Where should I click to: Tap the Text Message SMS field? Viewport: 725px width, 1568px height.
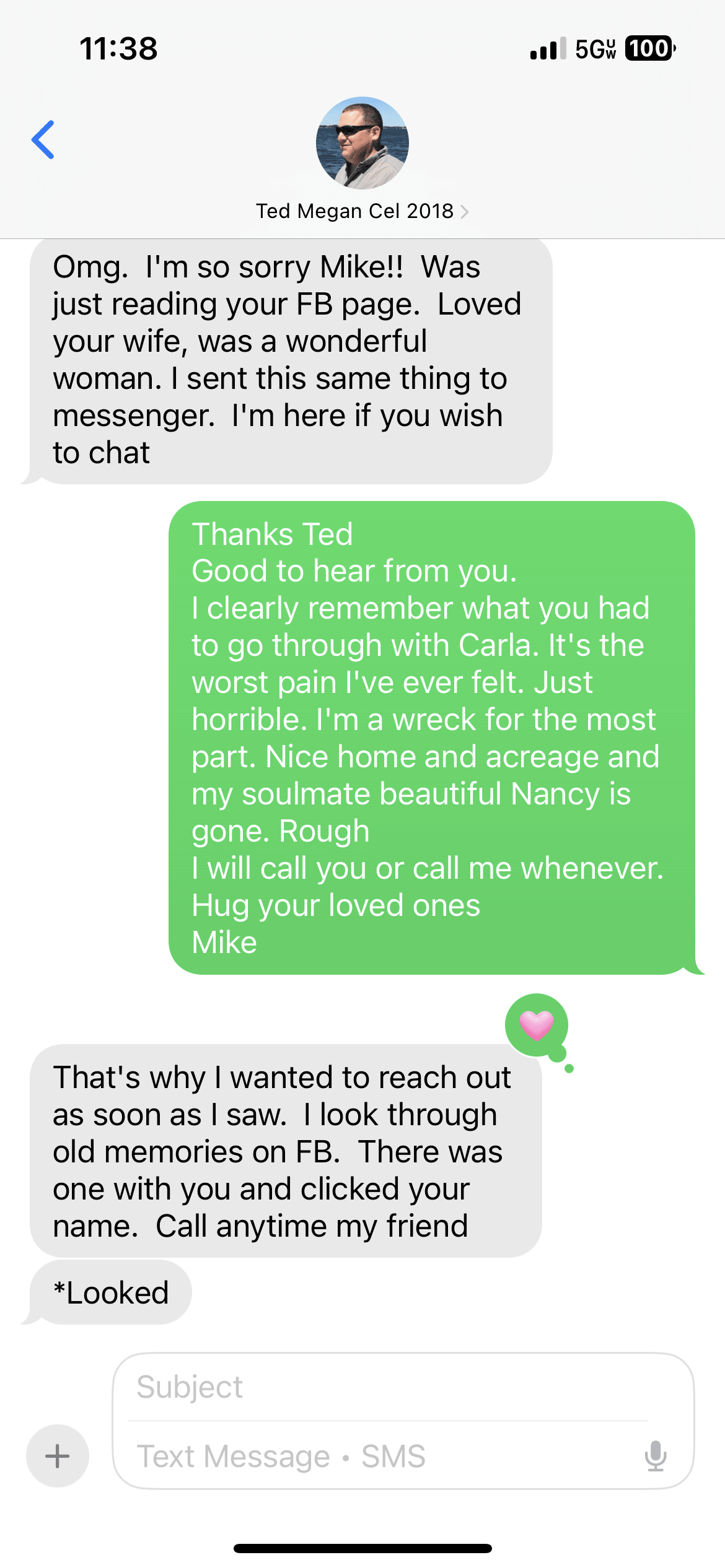[372, 1456]
